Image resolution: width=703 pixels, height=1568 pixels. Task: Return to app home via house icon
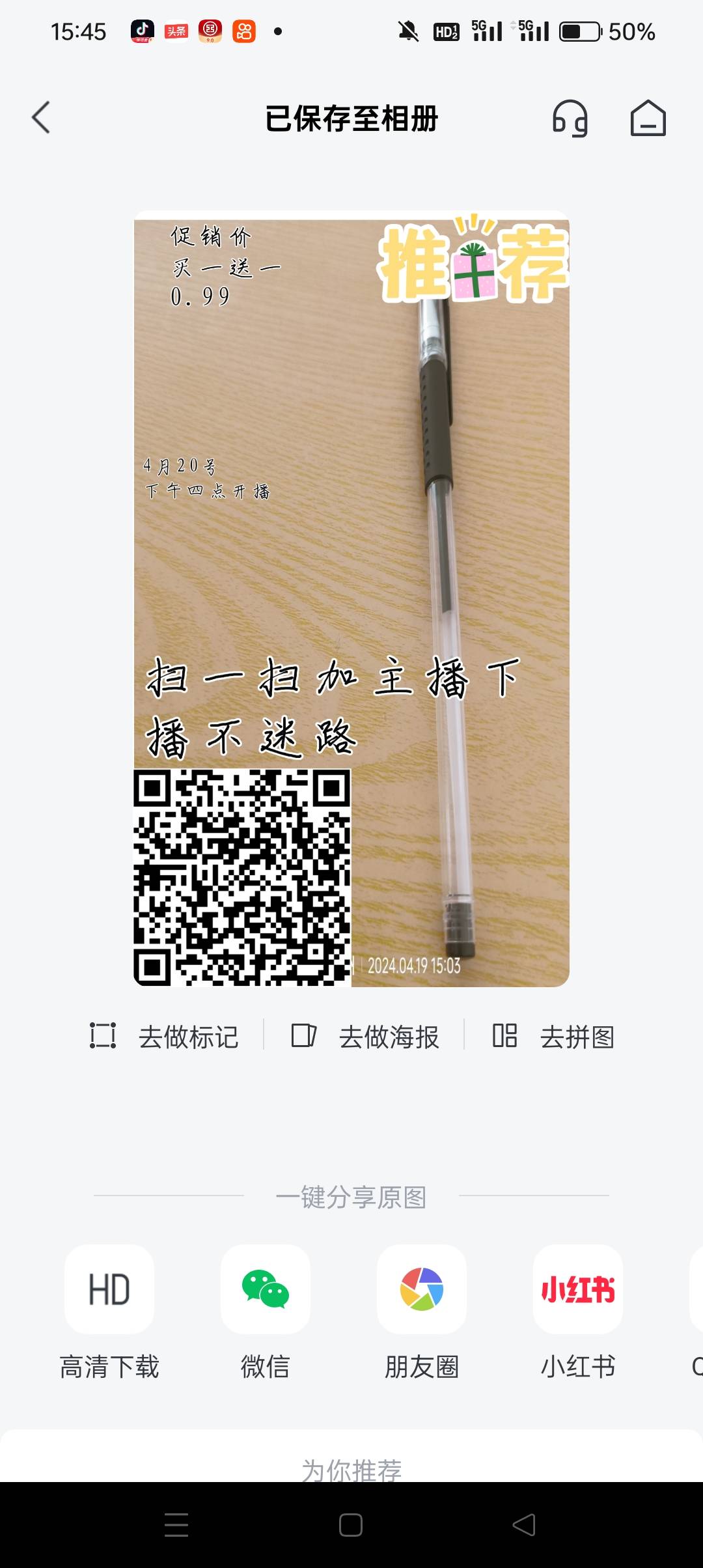(648, 119)
